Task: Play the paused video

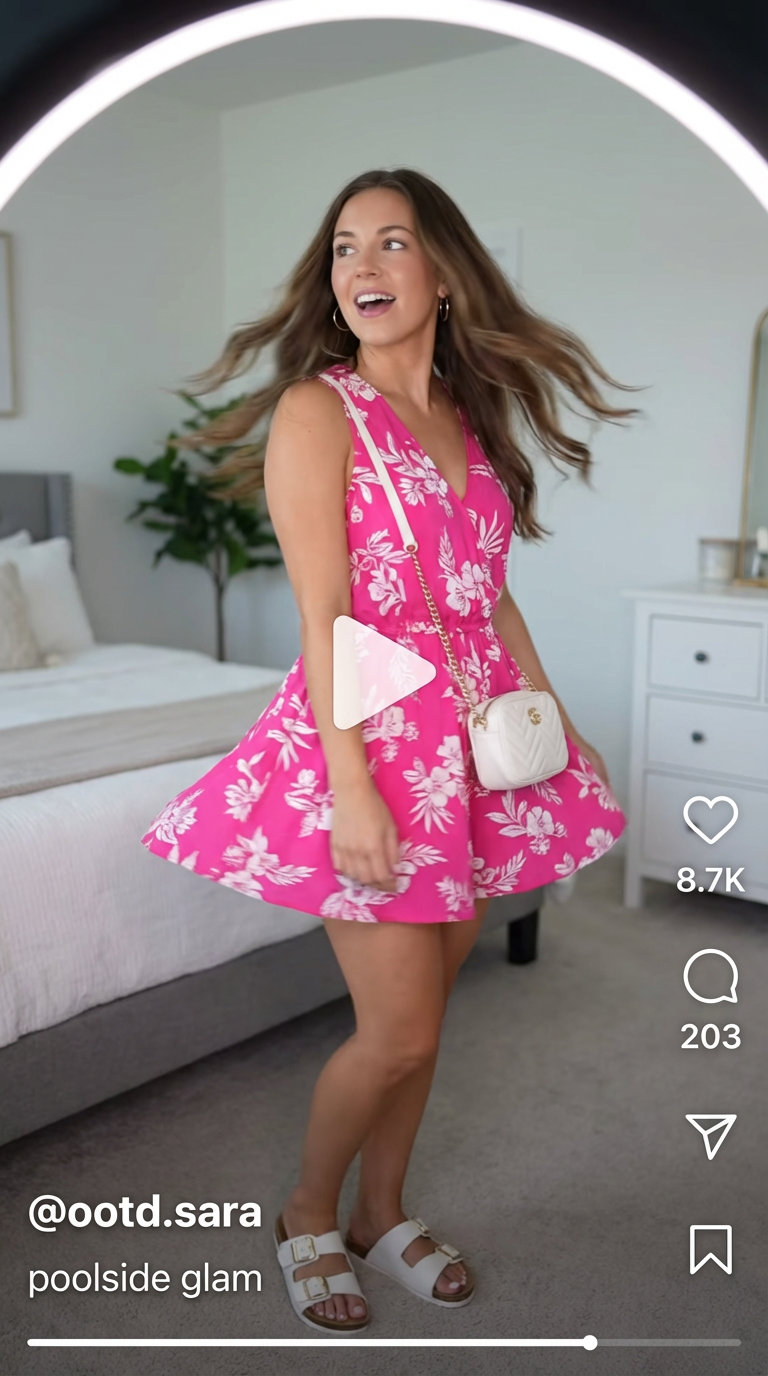Action: pyautogui.click(x=381, y=672)
